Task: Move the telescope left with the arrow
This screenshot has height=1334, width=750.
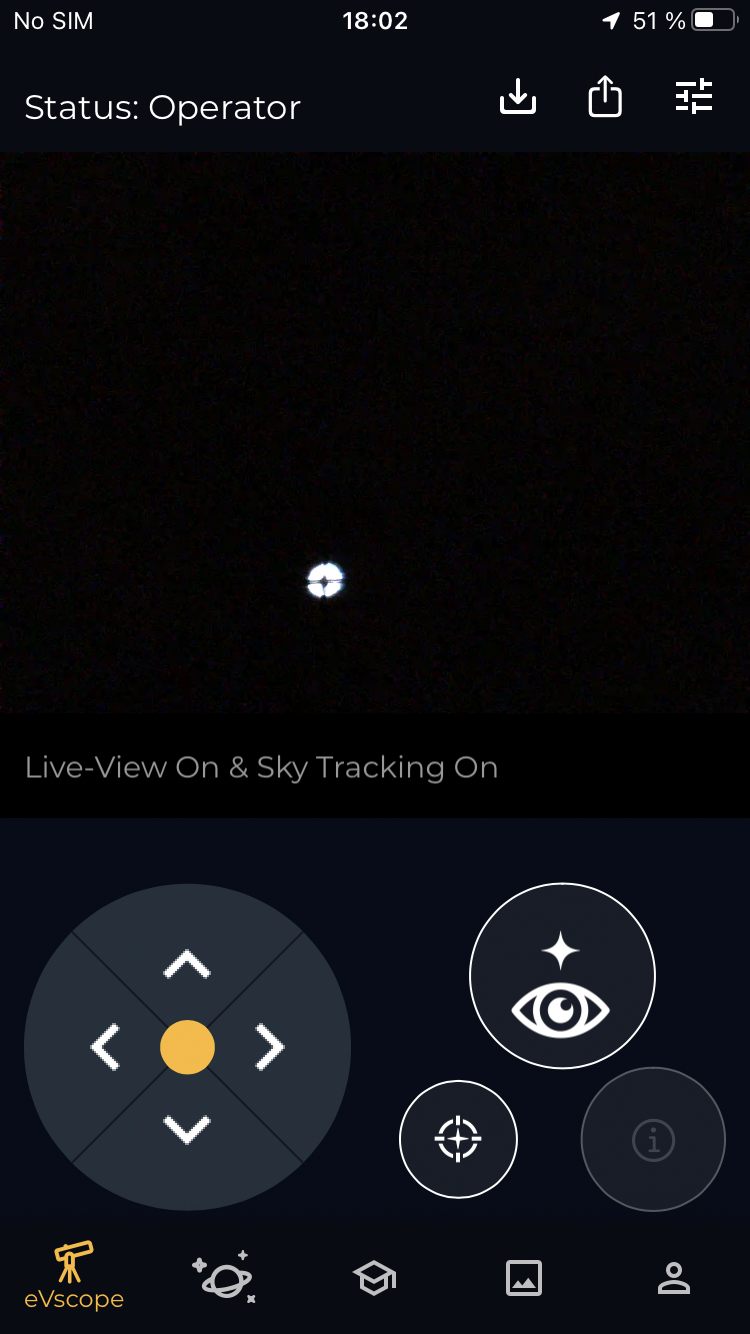Action: pyautogui.click(x=105, y=1047)
